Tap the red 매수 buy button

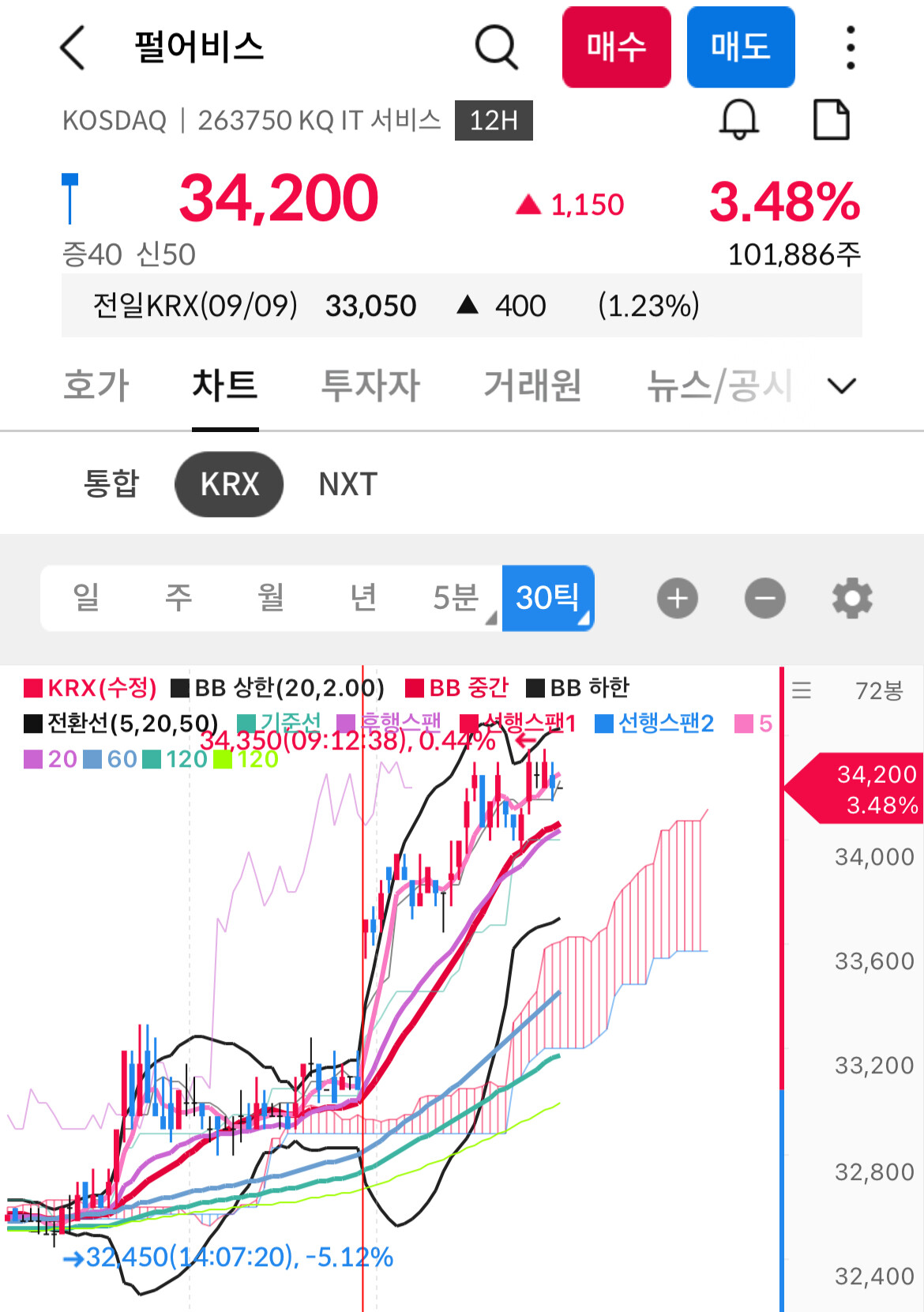tap(616, 47)
